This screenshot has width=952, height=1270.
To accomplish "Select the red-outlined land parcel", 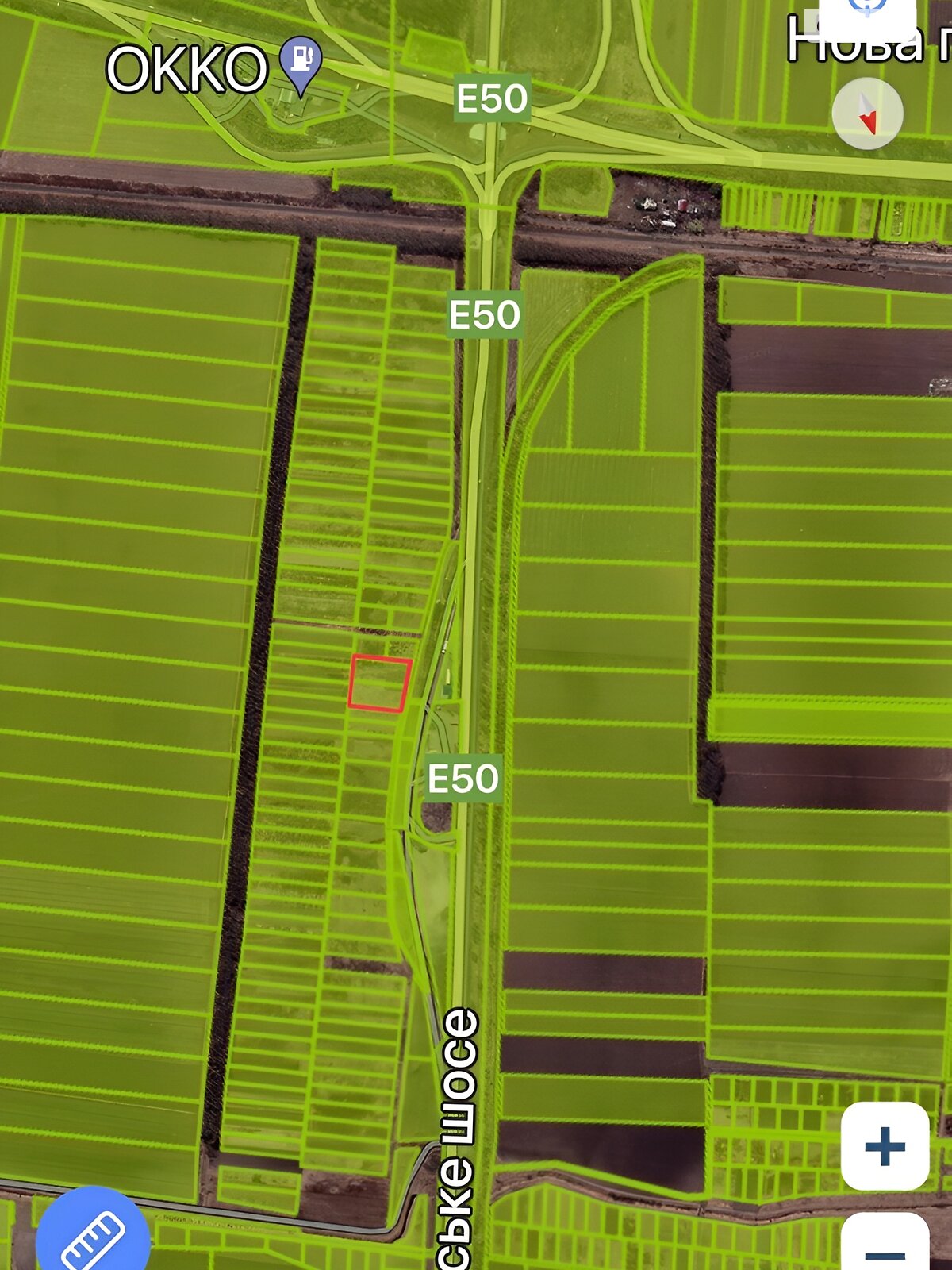I will pos(379,683).
